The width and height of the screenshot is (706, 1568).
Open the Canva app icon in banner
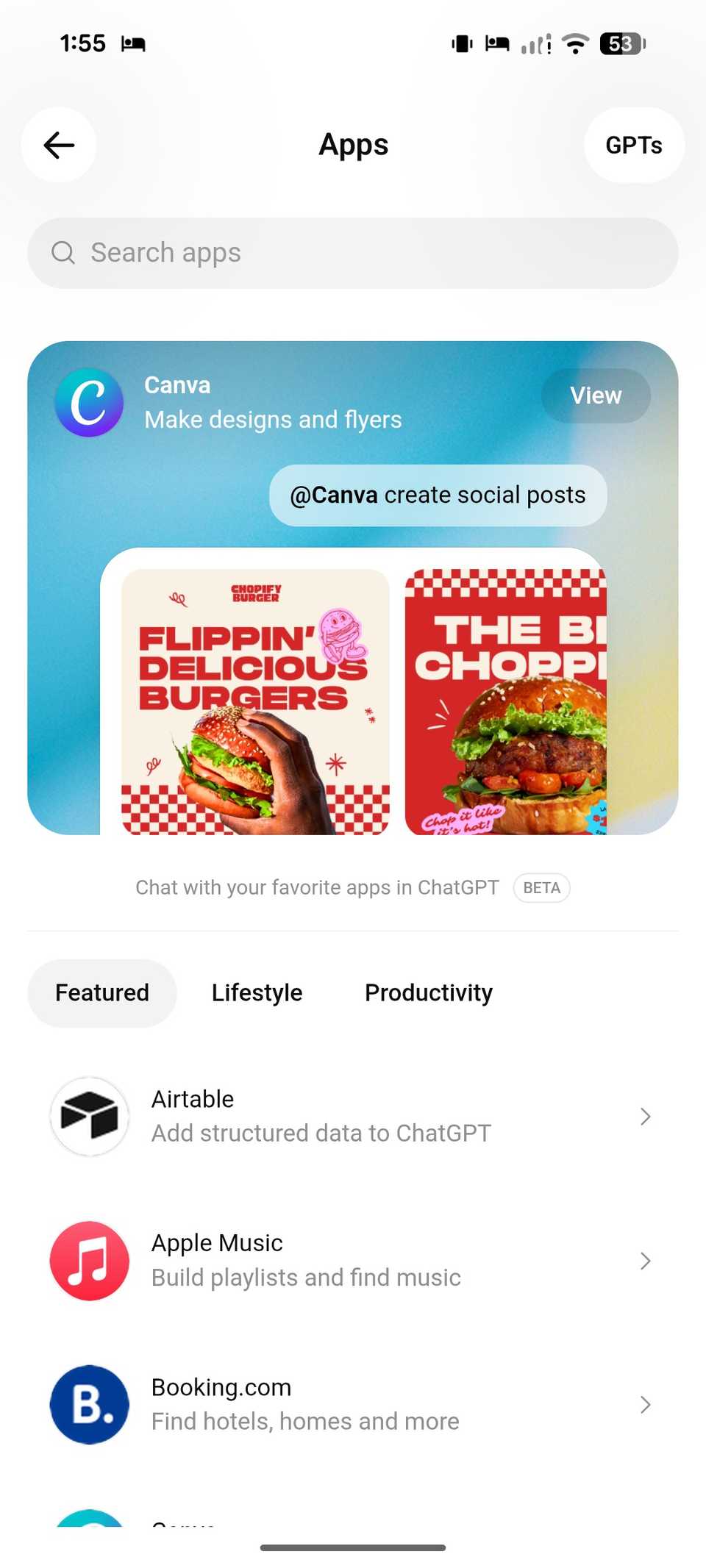(89, 403)
